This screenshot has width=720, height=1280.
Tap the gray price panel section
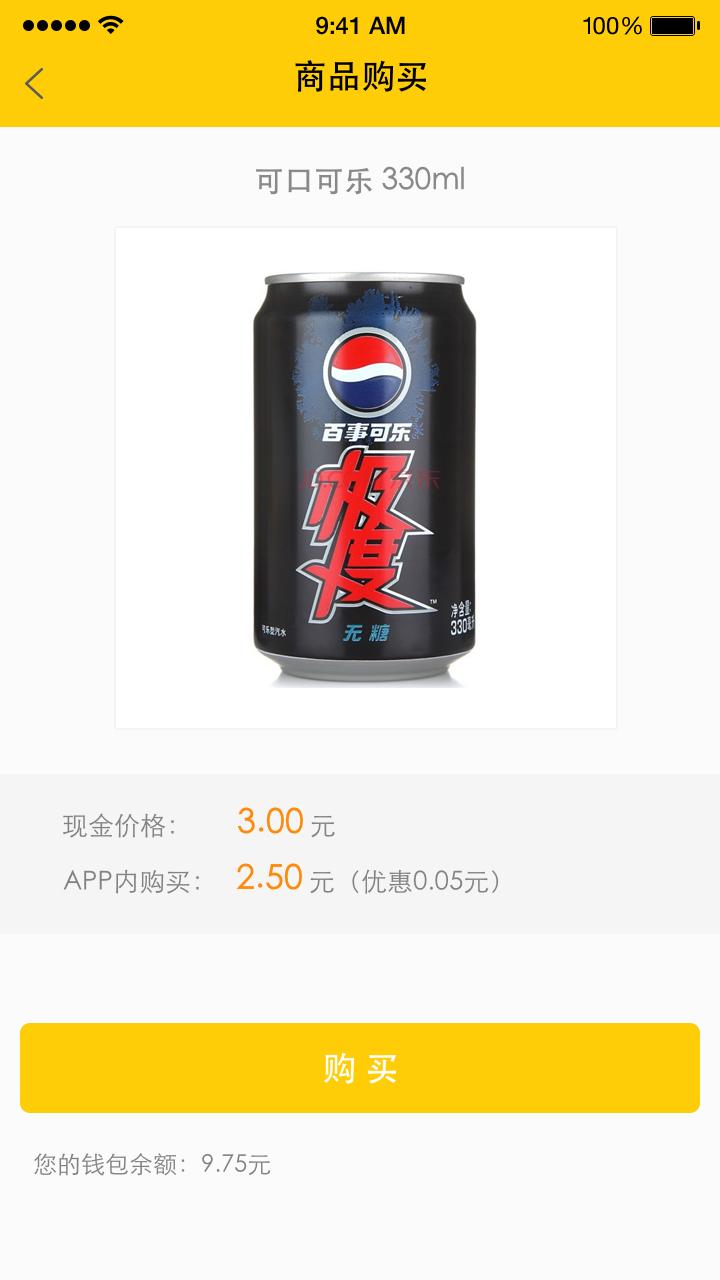(x=360, y=850)
